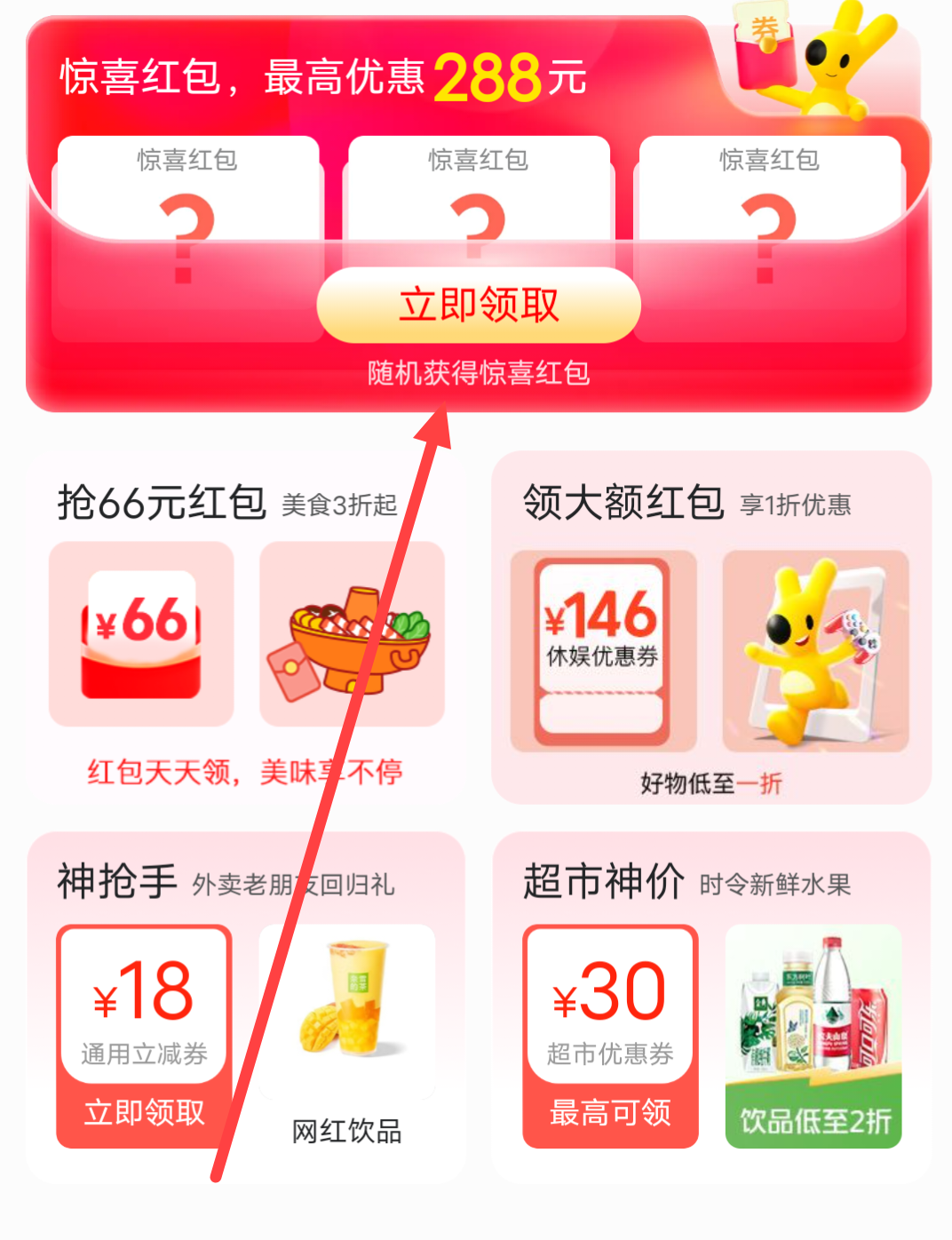
Task: Open the mascot gaming tile under 领大额红包
Action: (x=815, y=650)
